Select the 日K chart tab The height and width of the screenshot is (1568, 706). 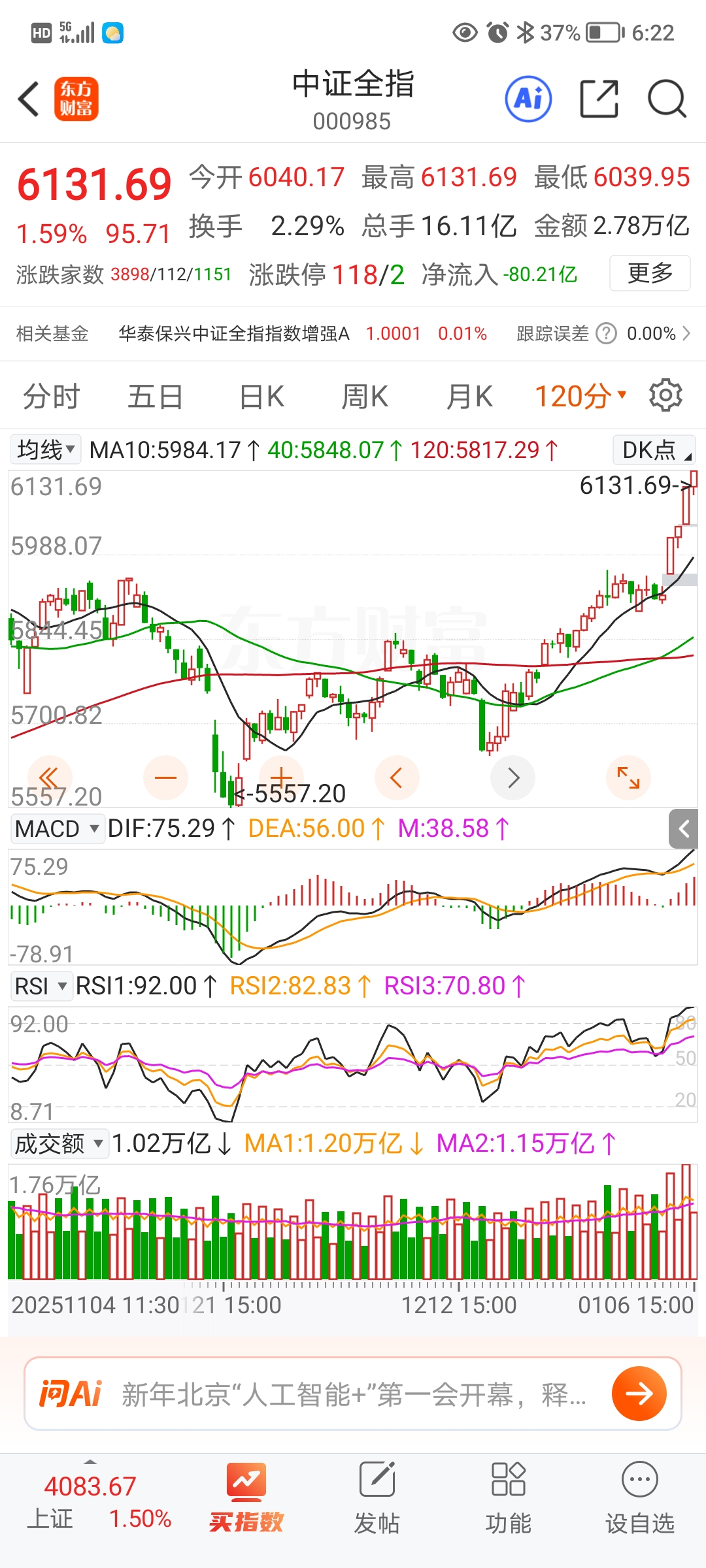261,397
